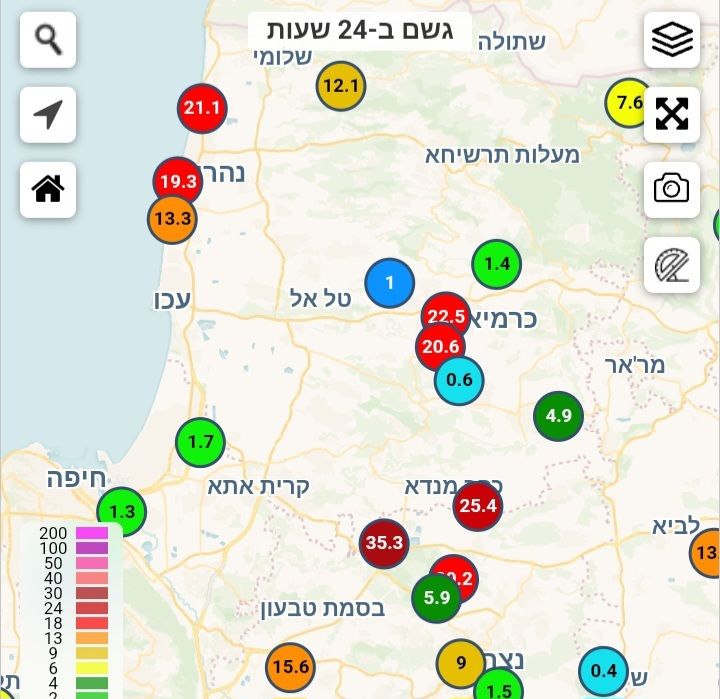Open the map search magnifier
The image size is (720, 699).
pos(48,40)
